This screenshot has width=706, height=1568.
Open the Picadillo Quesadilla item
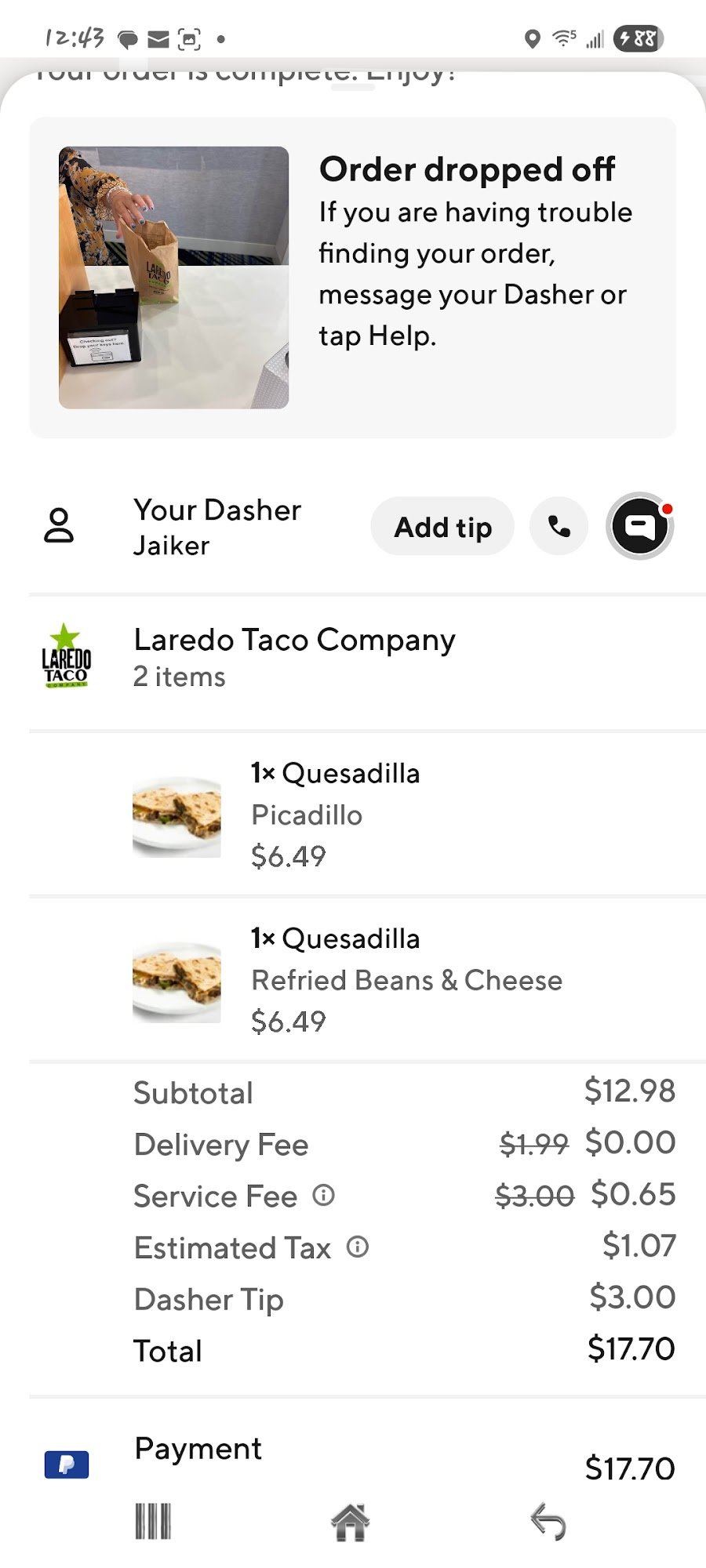335,815
